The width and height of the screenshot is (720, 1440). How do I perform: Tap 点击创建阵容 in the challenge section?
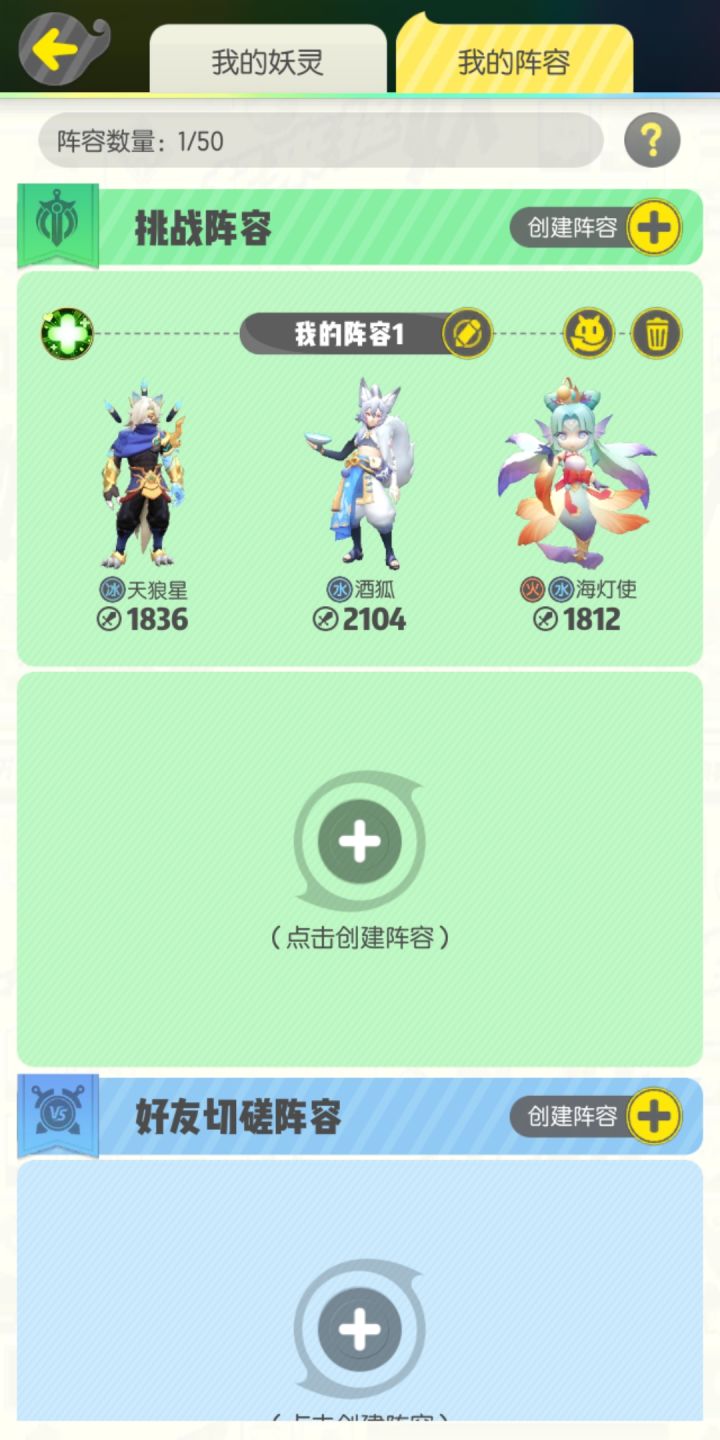(x=359, y=939)
